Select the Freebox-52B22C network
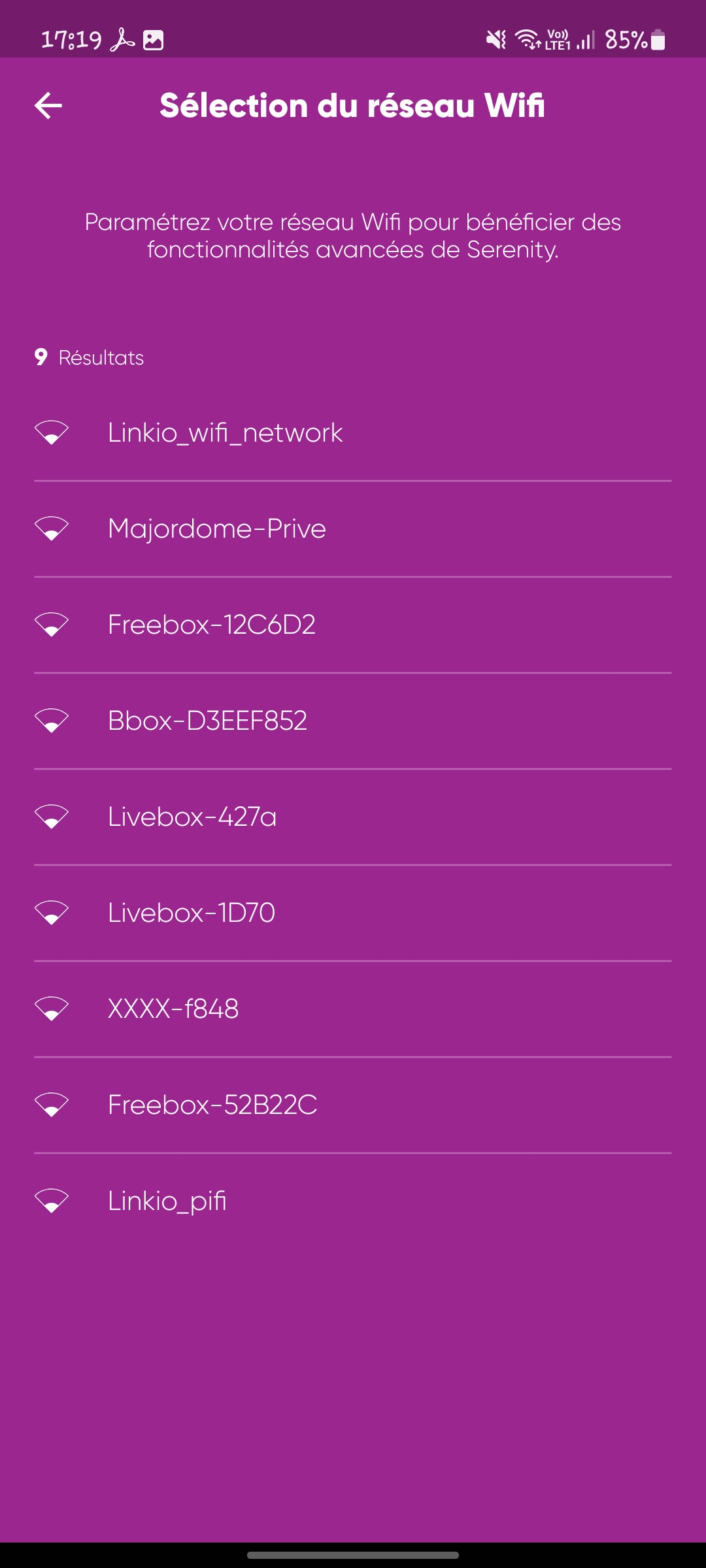Image resolution: width=706 pixels, height=1568 pixels. (211, 1104)
